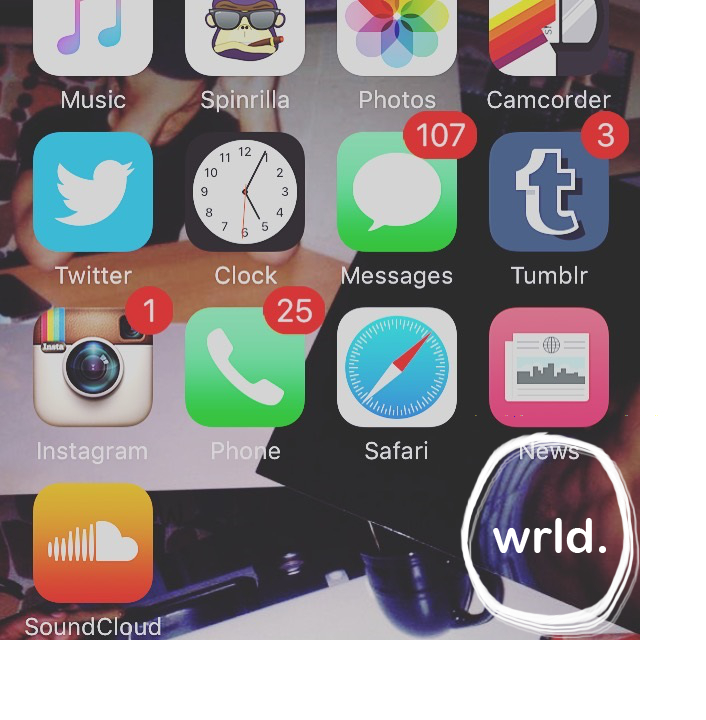This screenshot has width=706, height=720.
Task: Launch Tumblr
Action: 549,192
